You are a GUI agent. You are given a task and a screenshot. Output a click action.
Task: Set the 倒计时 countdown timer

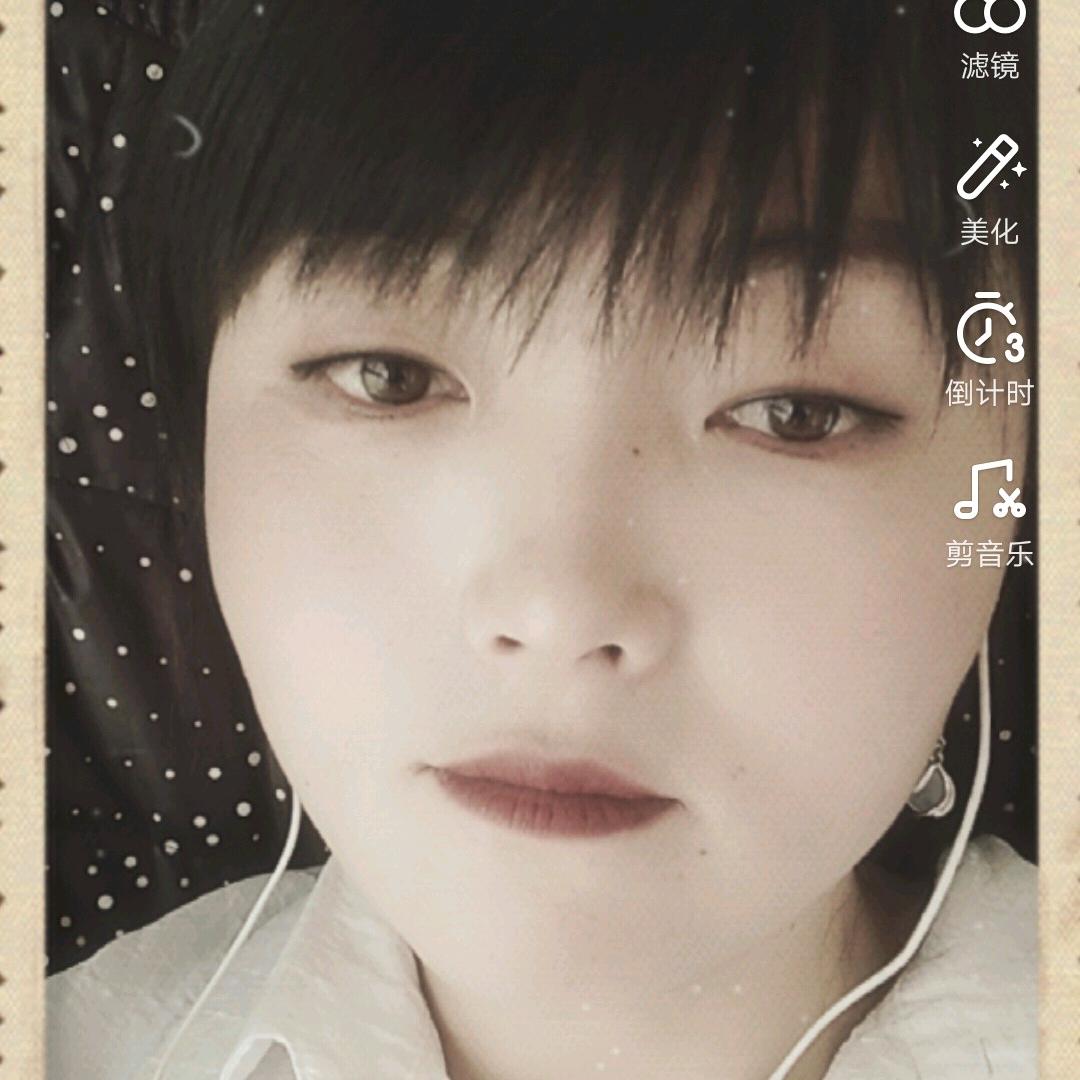coord(989,348)
